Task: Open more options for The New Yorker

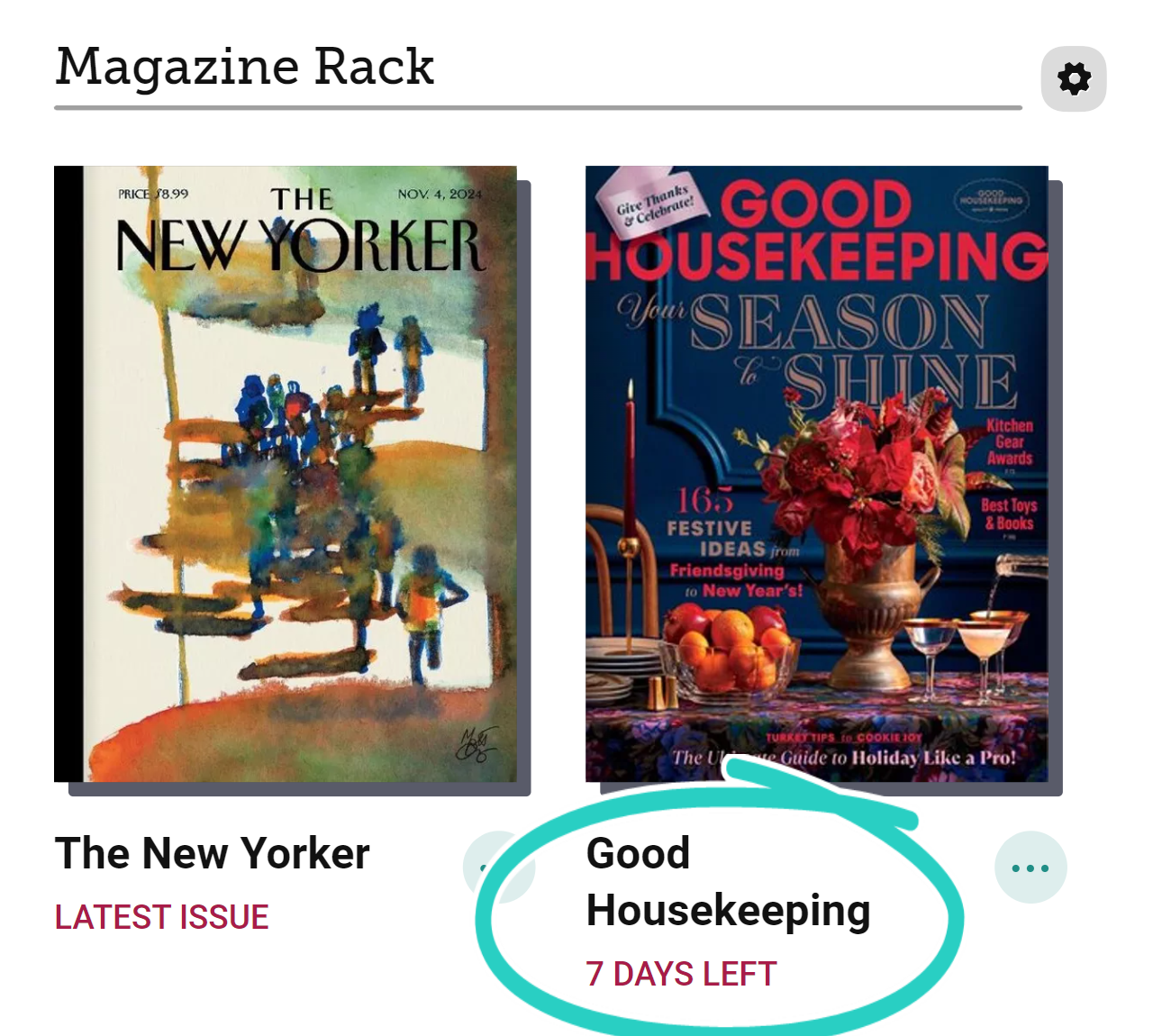Action: click(x=494, y=867)
